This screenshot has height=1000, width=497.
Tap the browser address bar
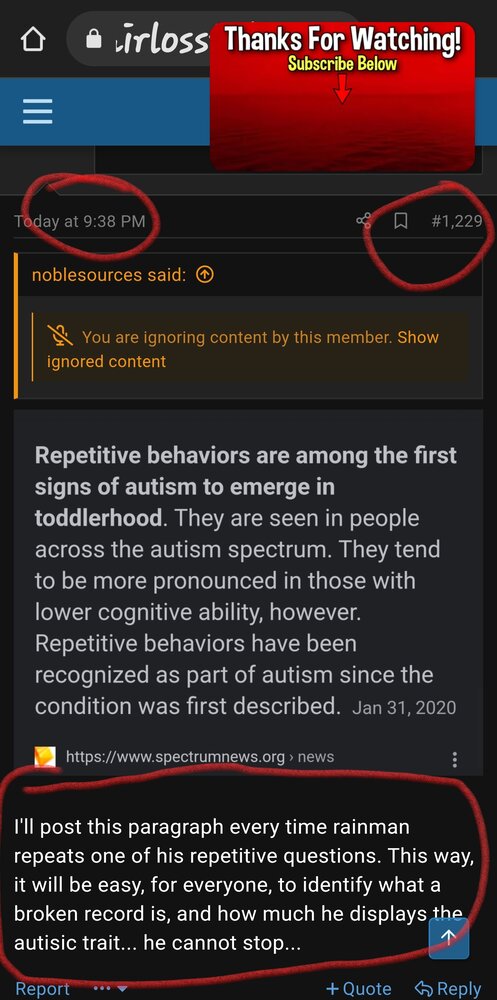pyautogui.click(x=147, y=40)
